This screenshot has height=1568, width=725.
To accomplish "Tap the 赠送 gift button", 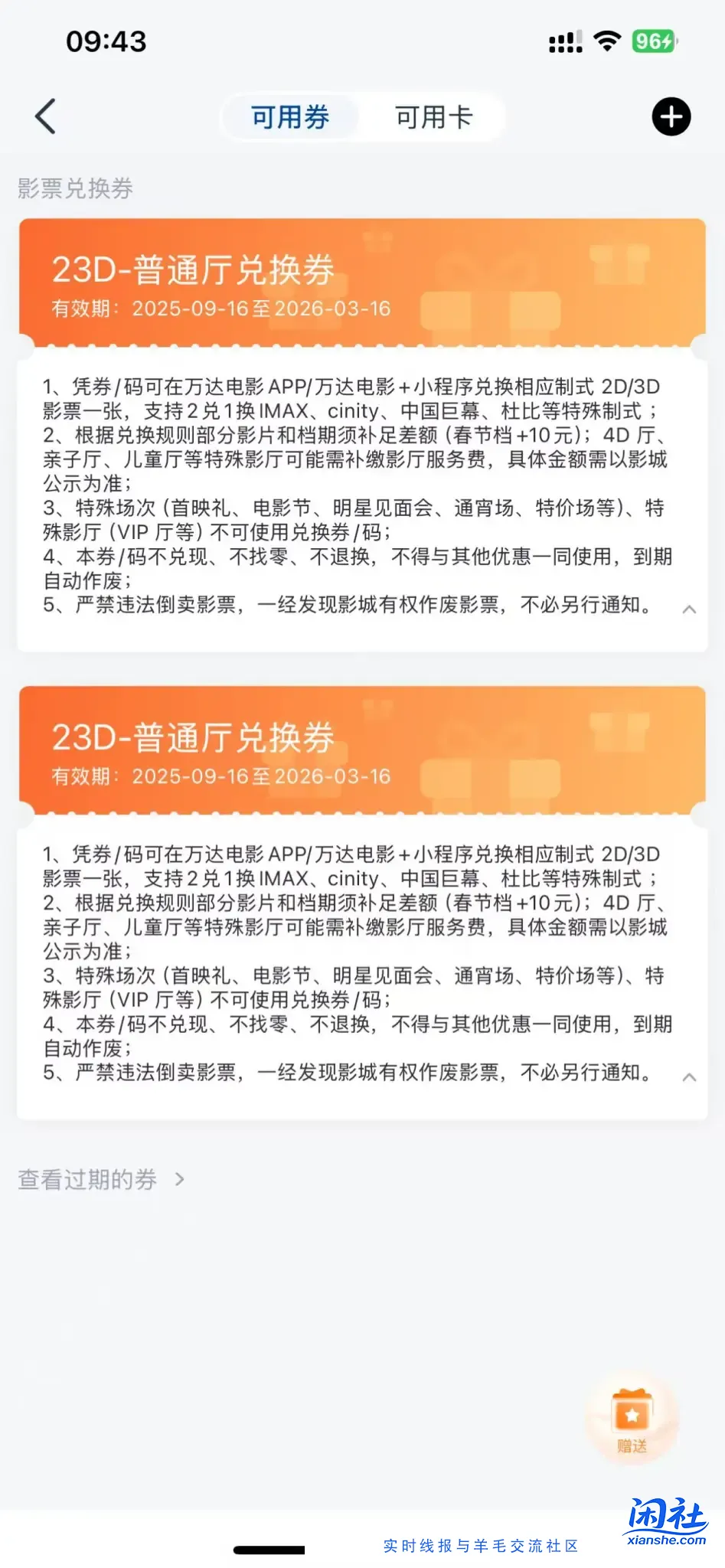I will [632, 1419].
